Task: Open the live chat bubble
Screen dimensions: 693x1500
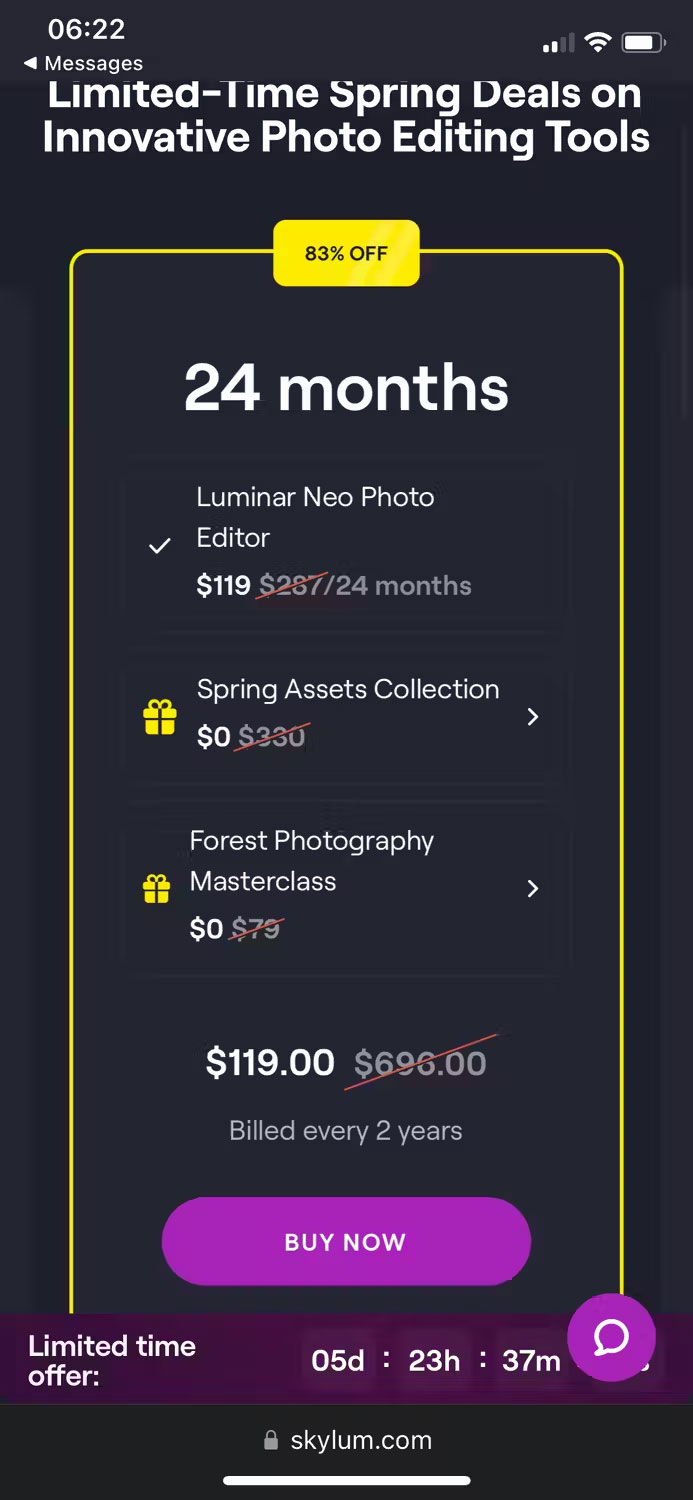Action: [611, 1337]
